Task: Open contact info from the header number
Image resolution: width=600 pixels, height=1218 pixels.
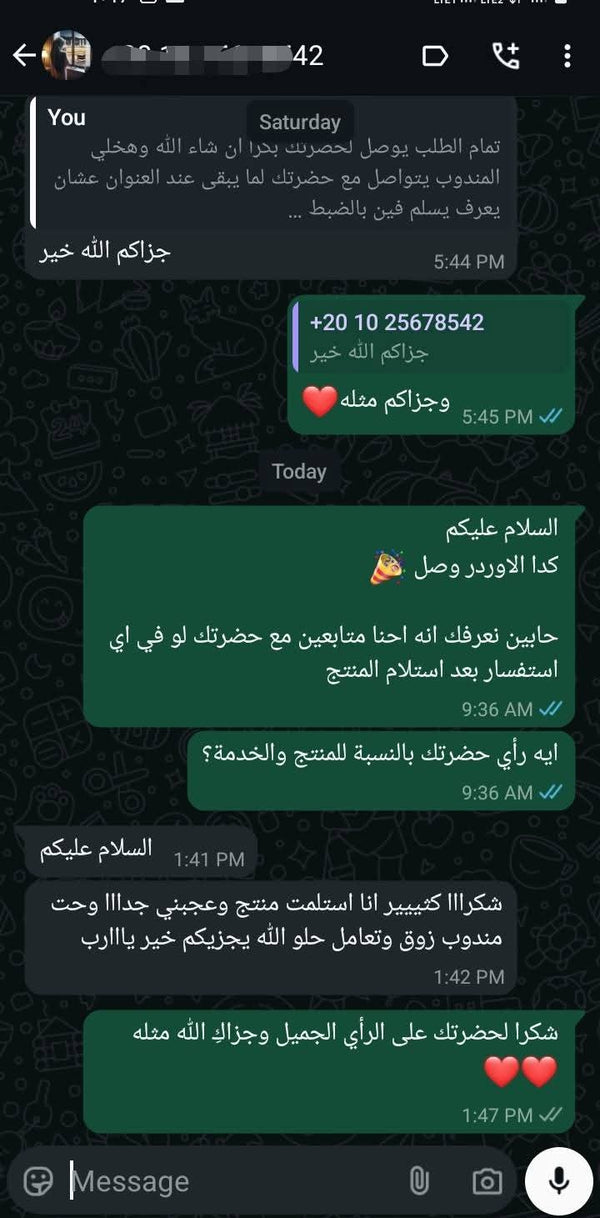Action: tap(220, 56)
